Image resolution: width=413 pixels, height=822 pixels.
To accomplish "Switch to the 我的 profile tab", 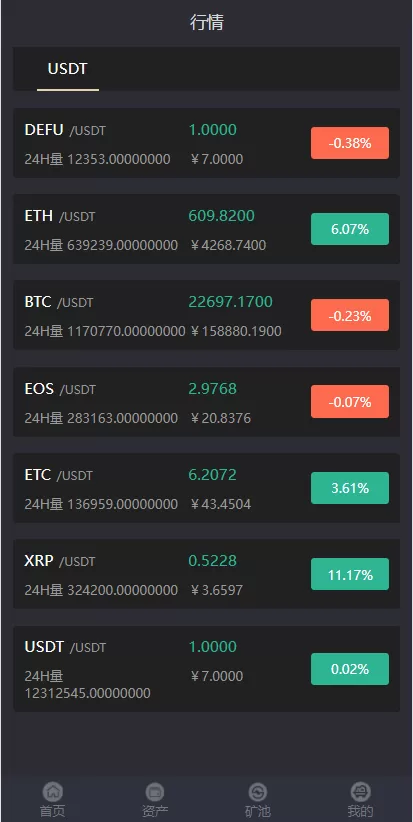I will click(x=361, y=800).
